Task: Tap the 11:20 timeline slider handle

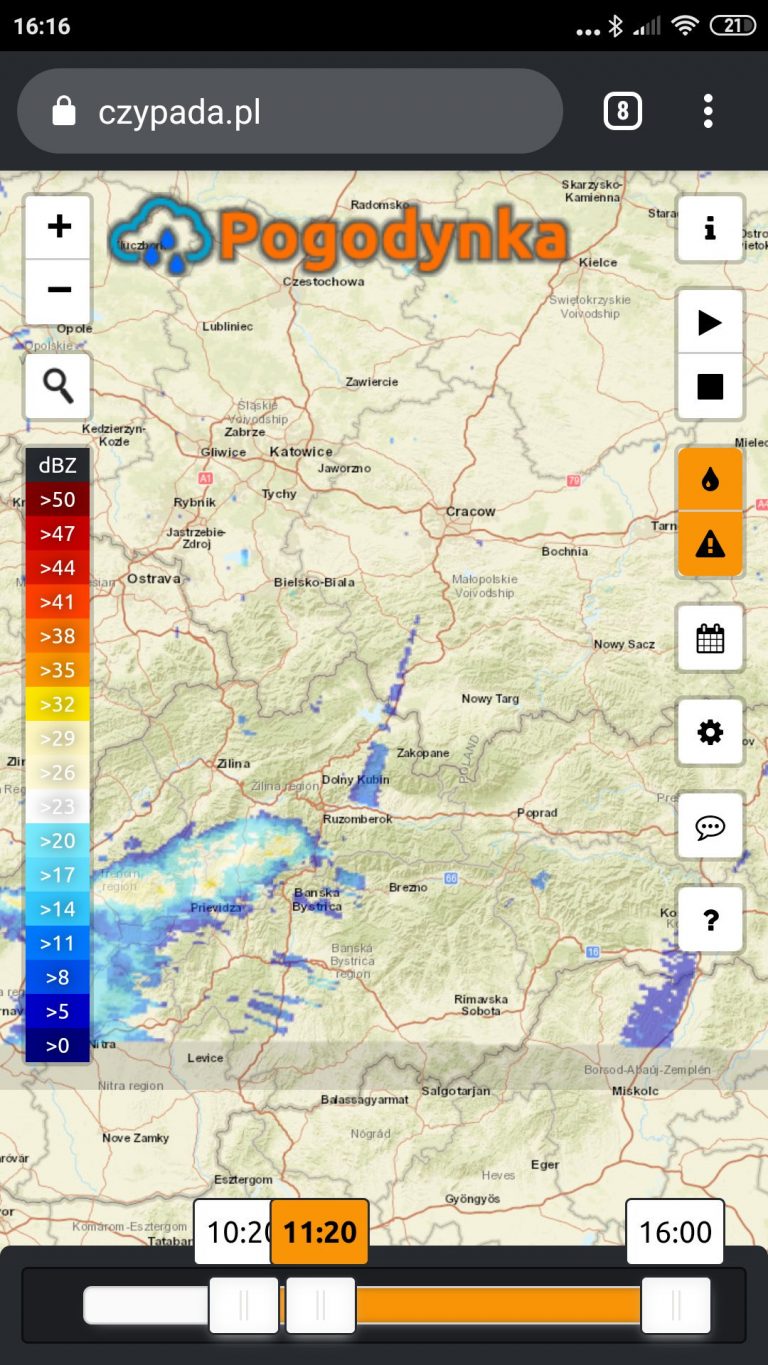Action: click(x=320, y=1305)
